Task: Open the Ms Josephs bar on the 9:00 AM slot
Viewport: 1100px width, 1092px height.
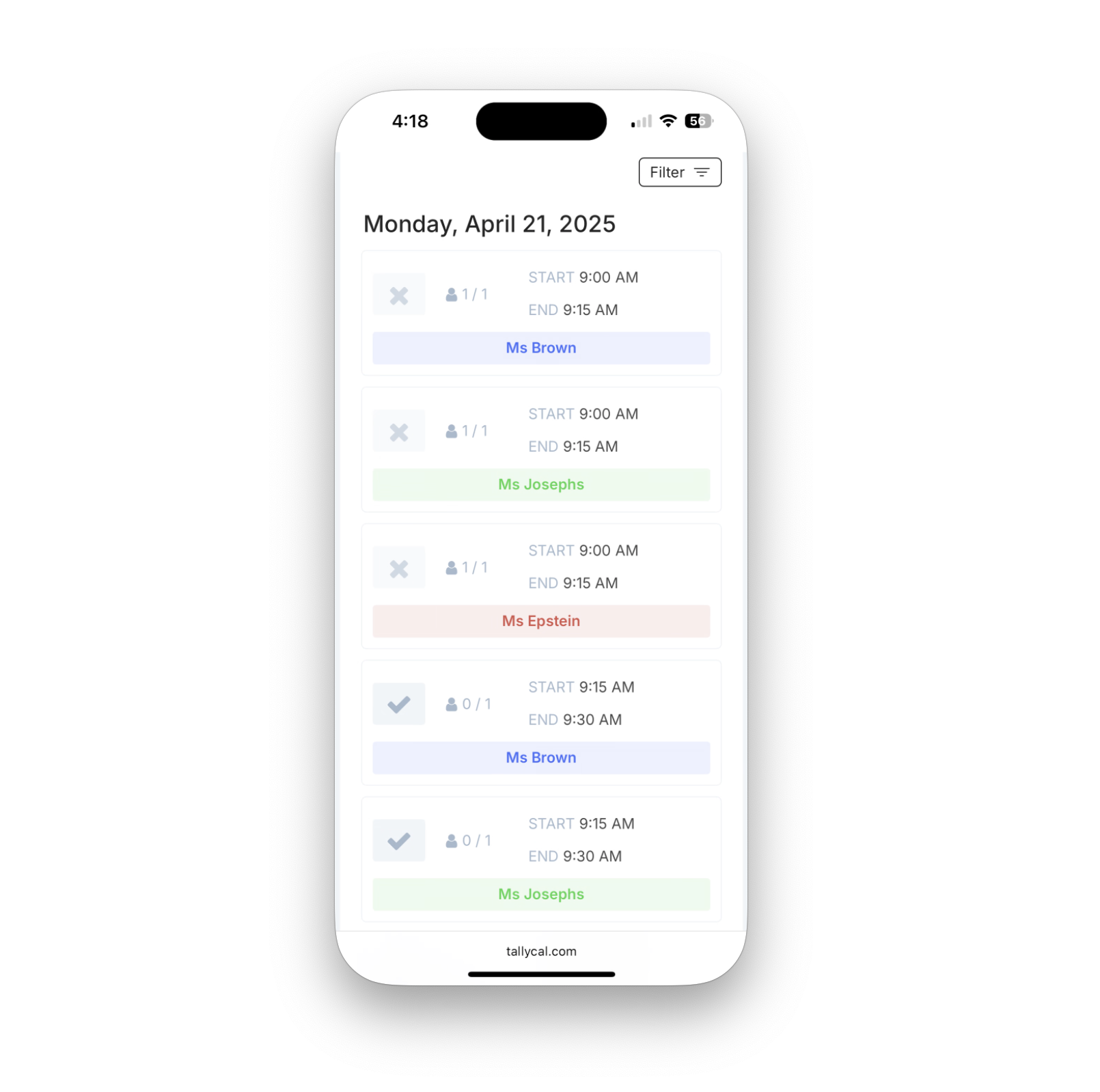Action: [x=540, y=484]
